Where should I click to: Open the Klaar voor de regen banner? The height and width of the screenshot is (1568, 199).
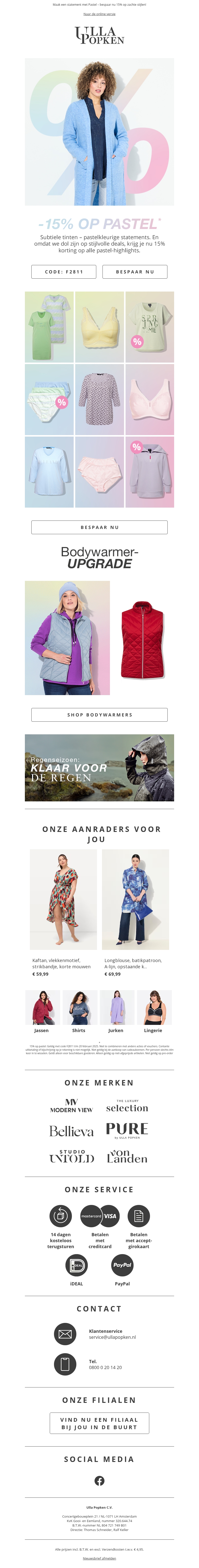(99, 768)
